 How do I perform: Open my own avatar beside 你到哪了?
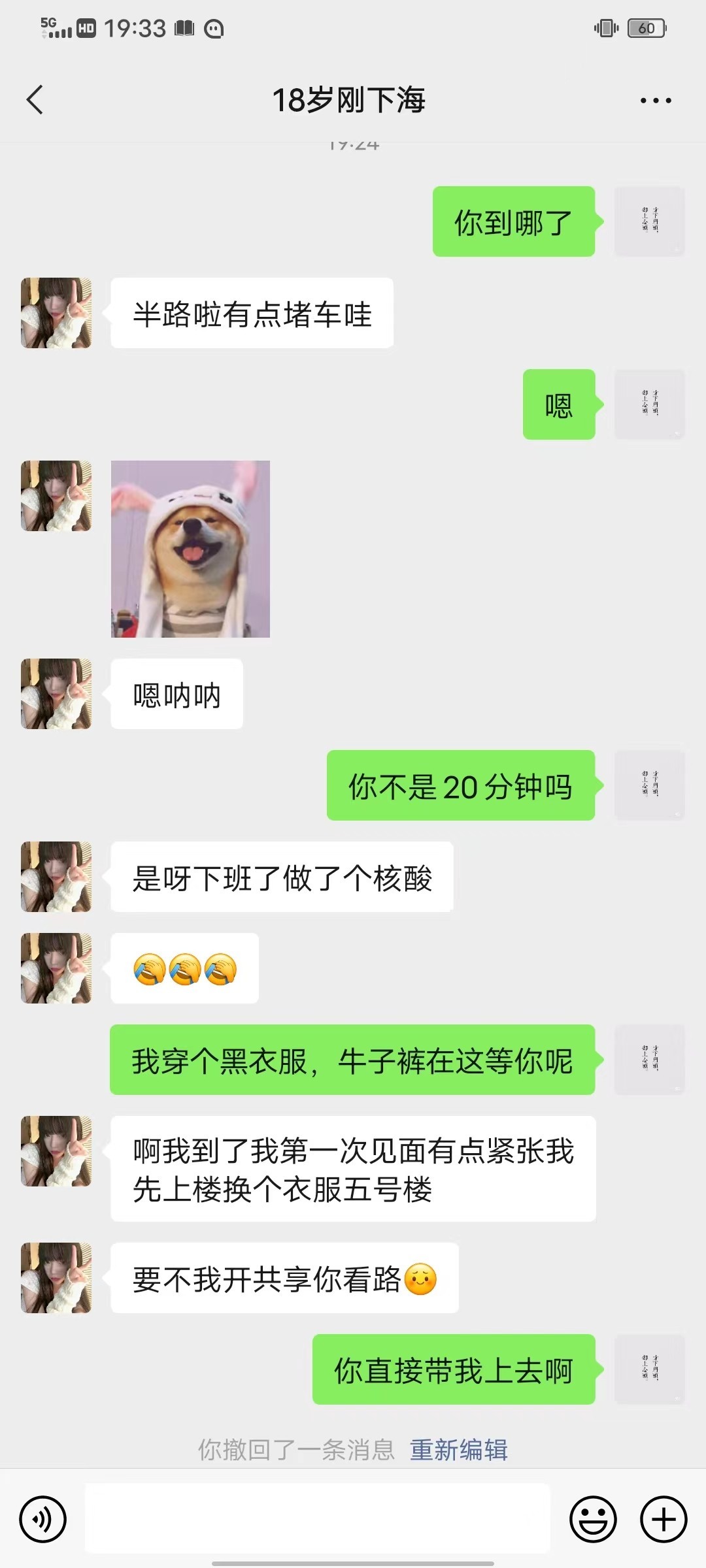tap(649, 221)
